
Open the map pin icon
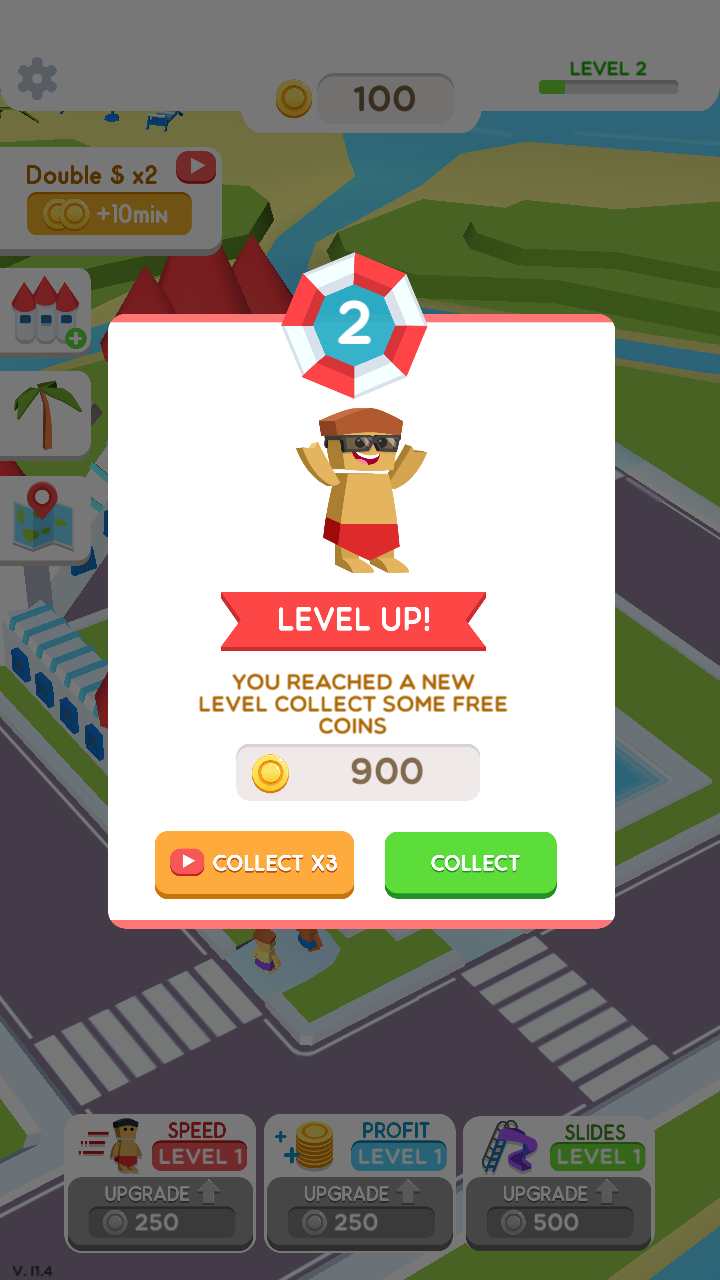tap(43, 517)
